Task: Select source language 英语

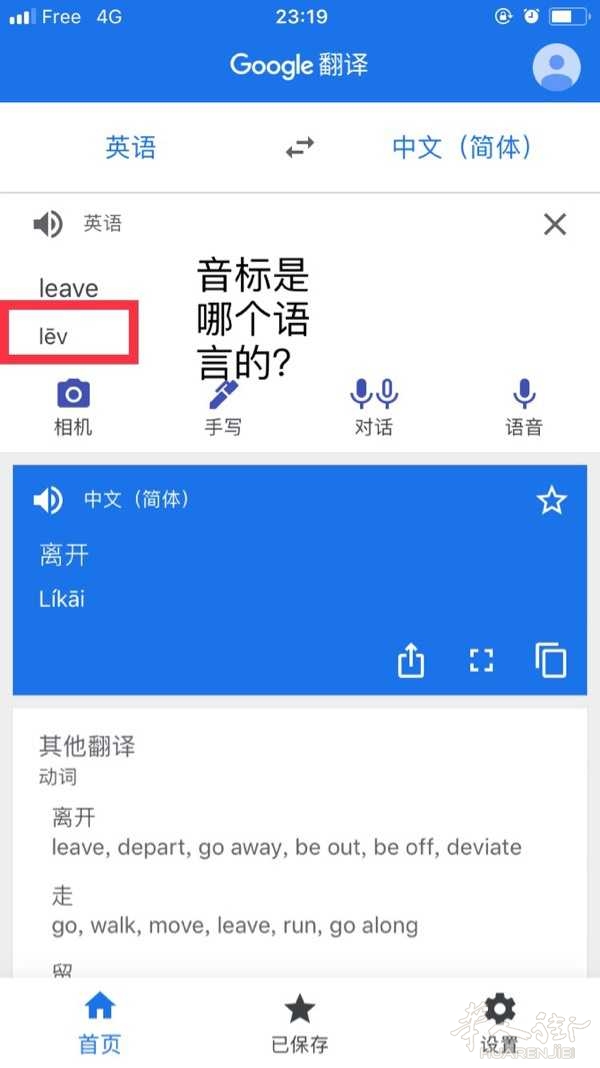Action: tap(131, 147)
